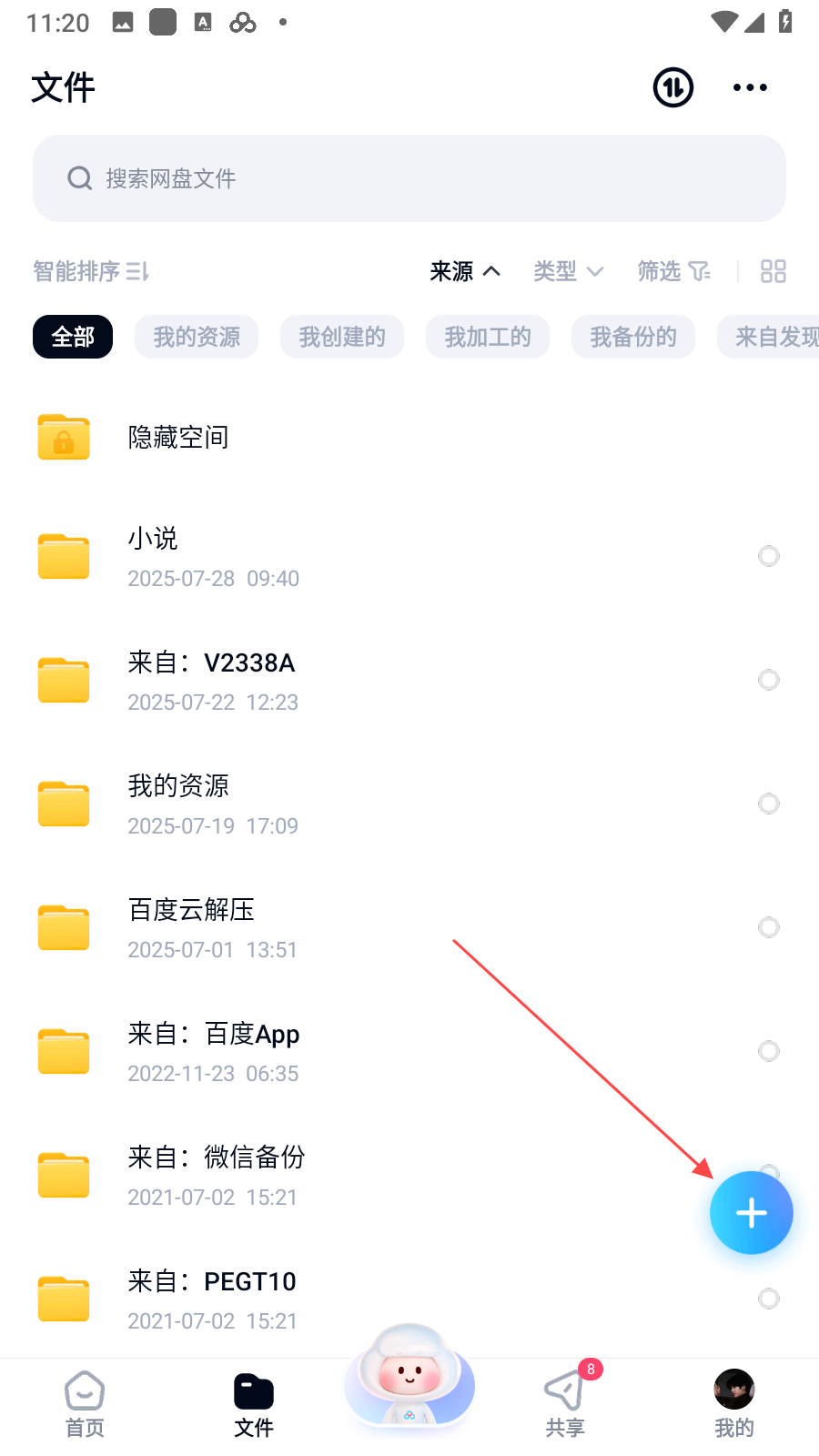The height and width of the screenshot is (1456, 819).
Task: Expand the 来源 dropdown
Action: [x=465, y=271]
